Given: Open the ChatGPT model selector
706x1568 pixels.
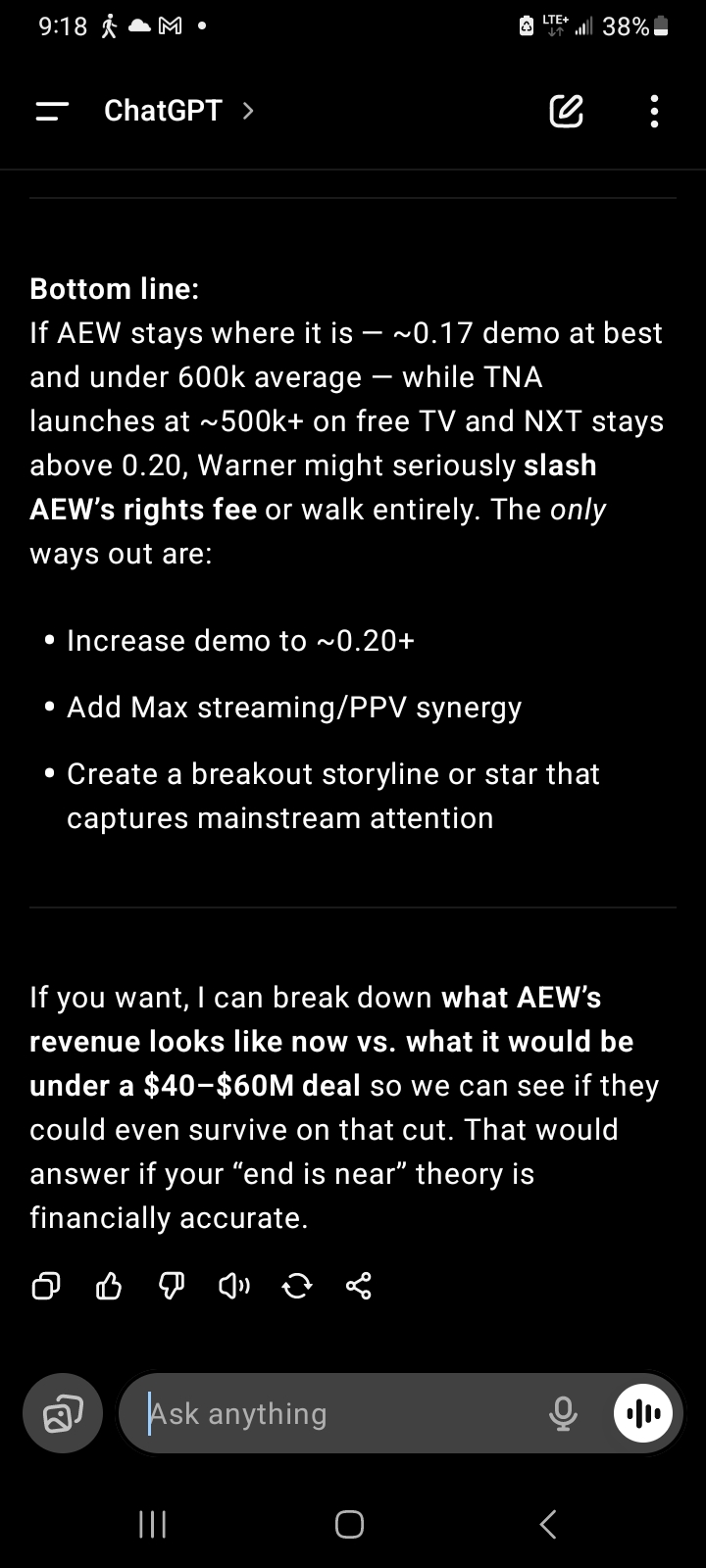Looking at the screenshot, I should pyautogui.click(x=178, y=111).
